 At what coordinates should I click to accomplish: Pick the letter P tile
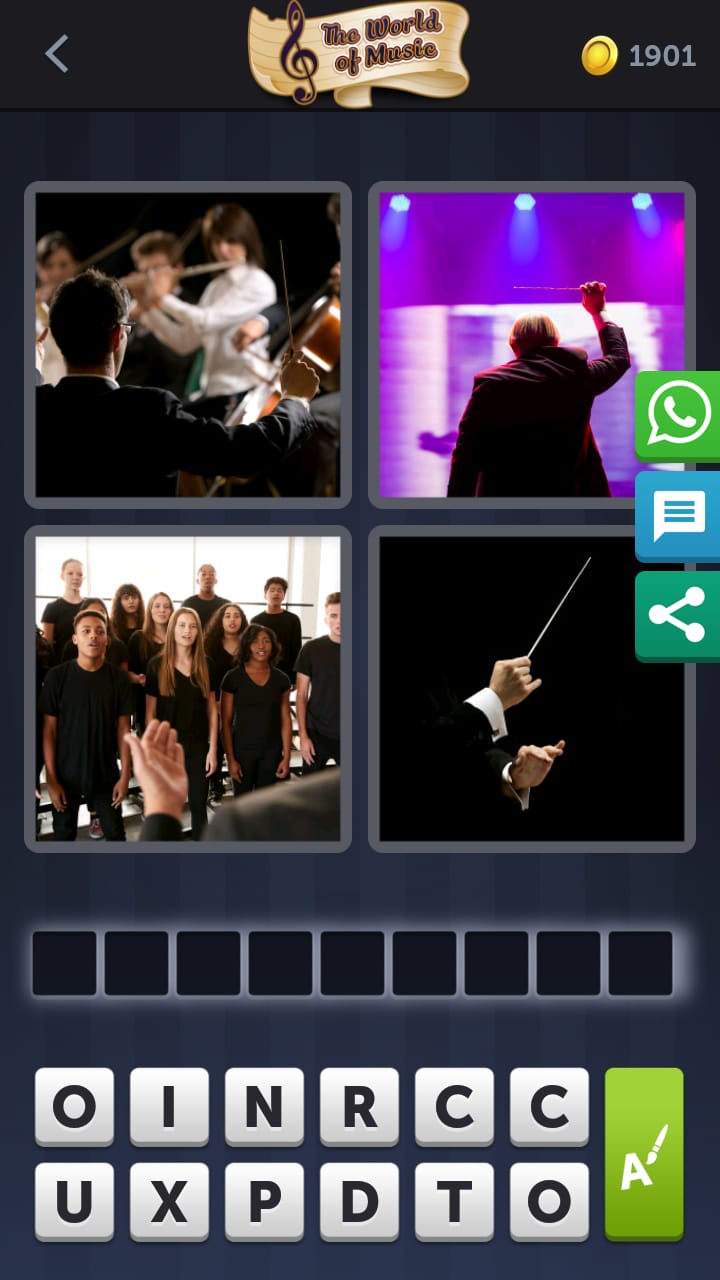click(264, 1201)
